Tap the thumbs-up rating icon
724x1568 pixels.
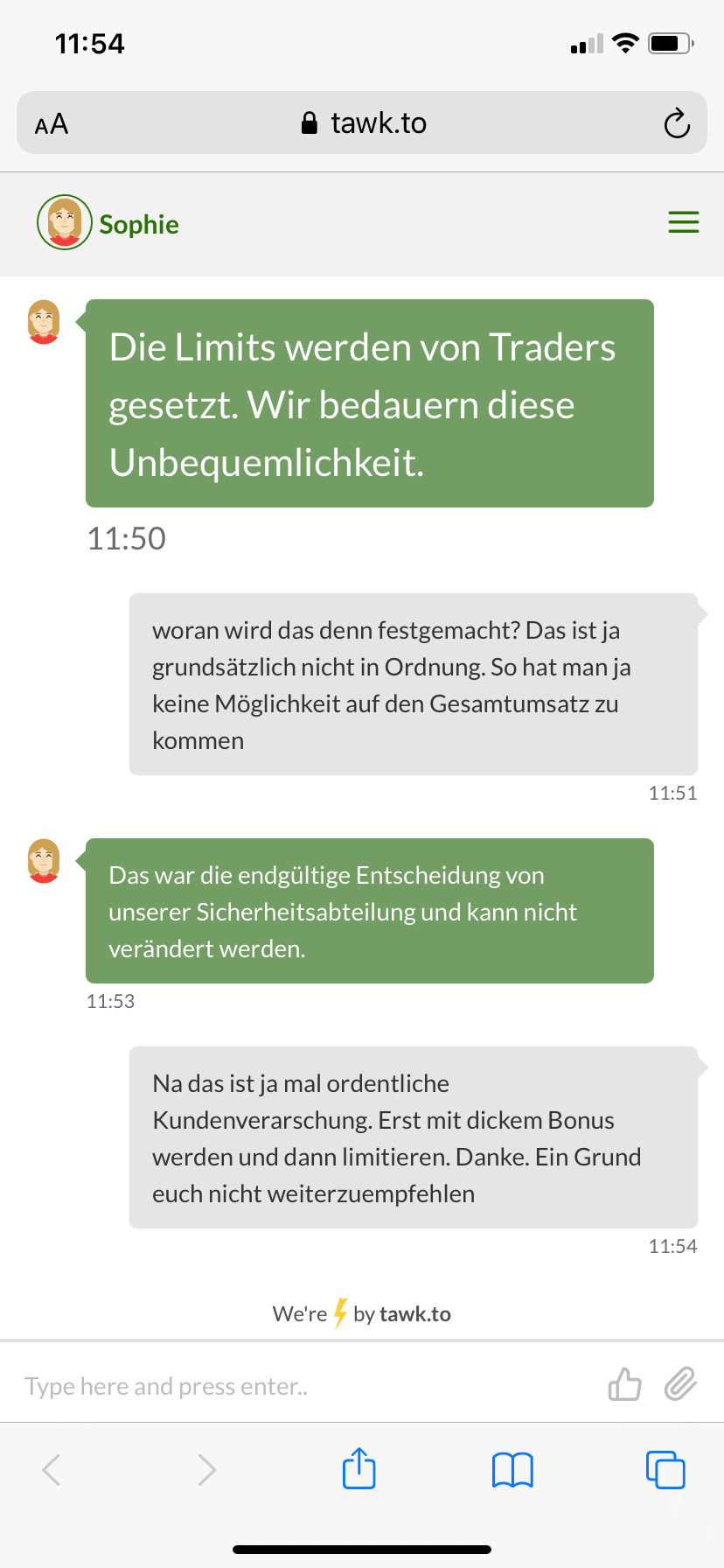[x=624, y=1384]
